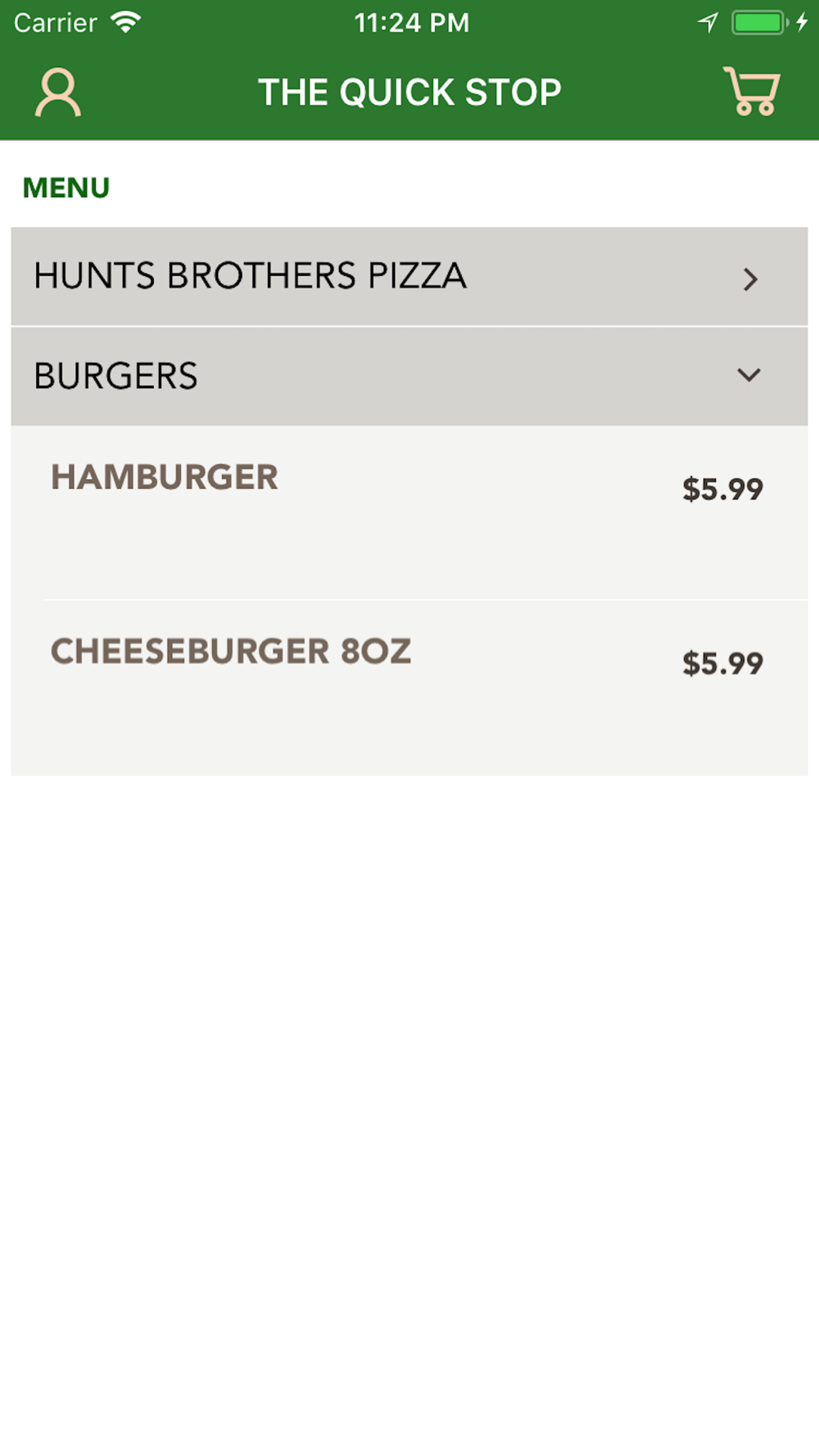Image resolution: width=819 pixels, height=1456 pixels.
Task: Open the user profile icon
Action: (x=57, y=93)
